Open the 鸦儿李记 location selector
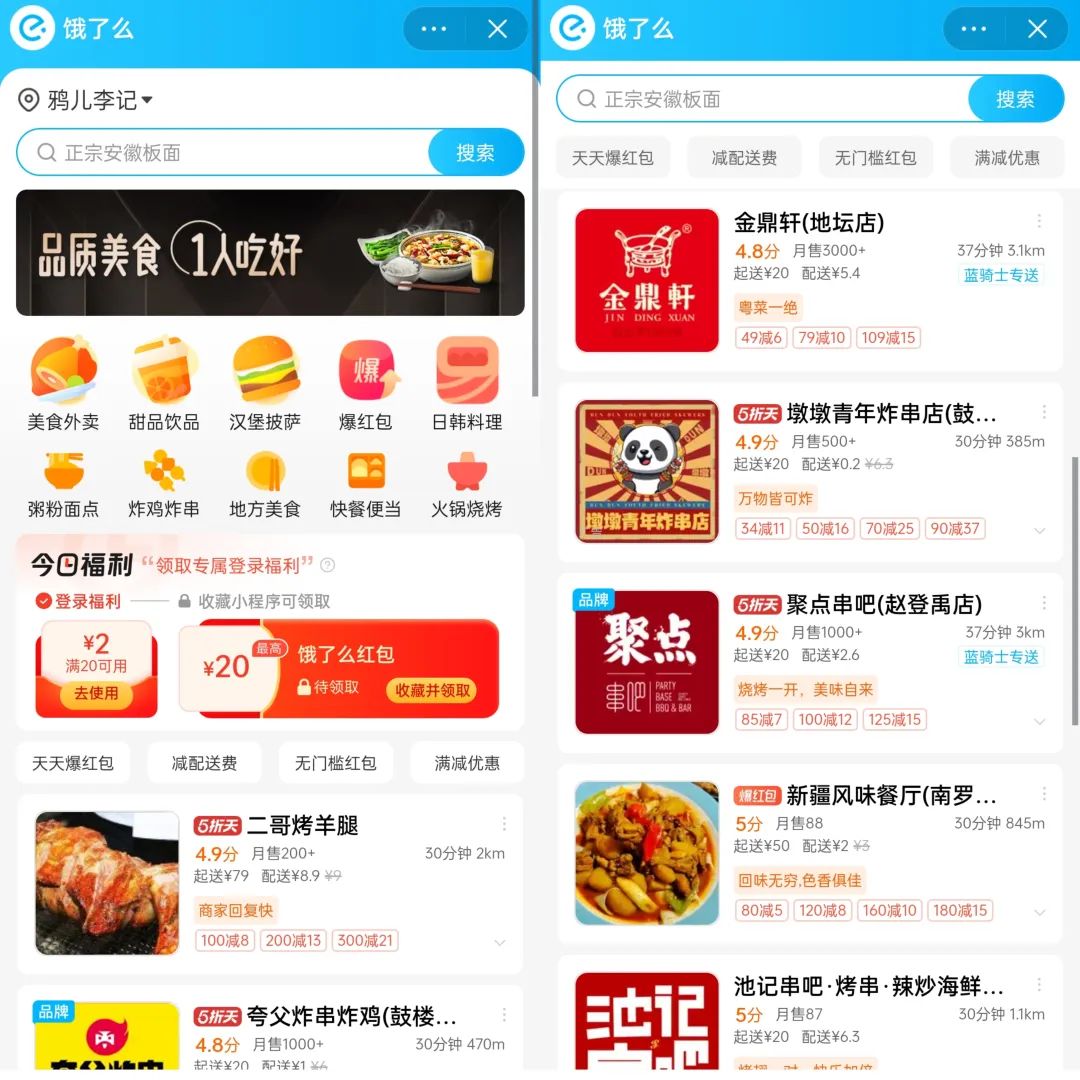Image resolution: width=1080 pixels, height=1080 pixels. 87,100
